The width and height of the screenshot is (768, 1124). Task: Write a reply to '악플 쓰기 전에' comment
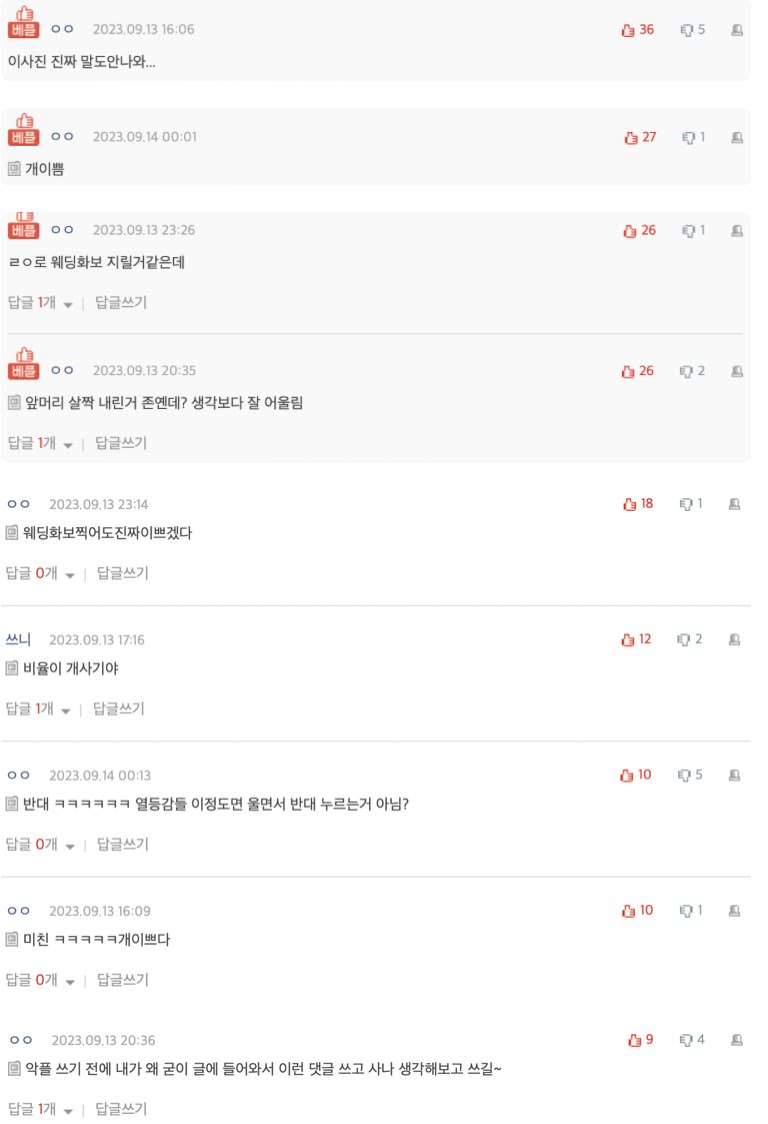[122, 1109]
